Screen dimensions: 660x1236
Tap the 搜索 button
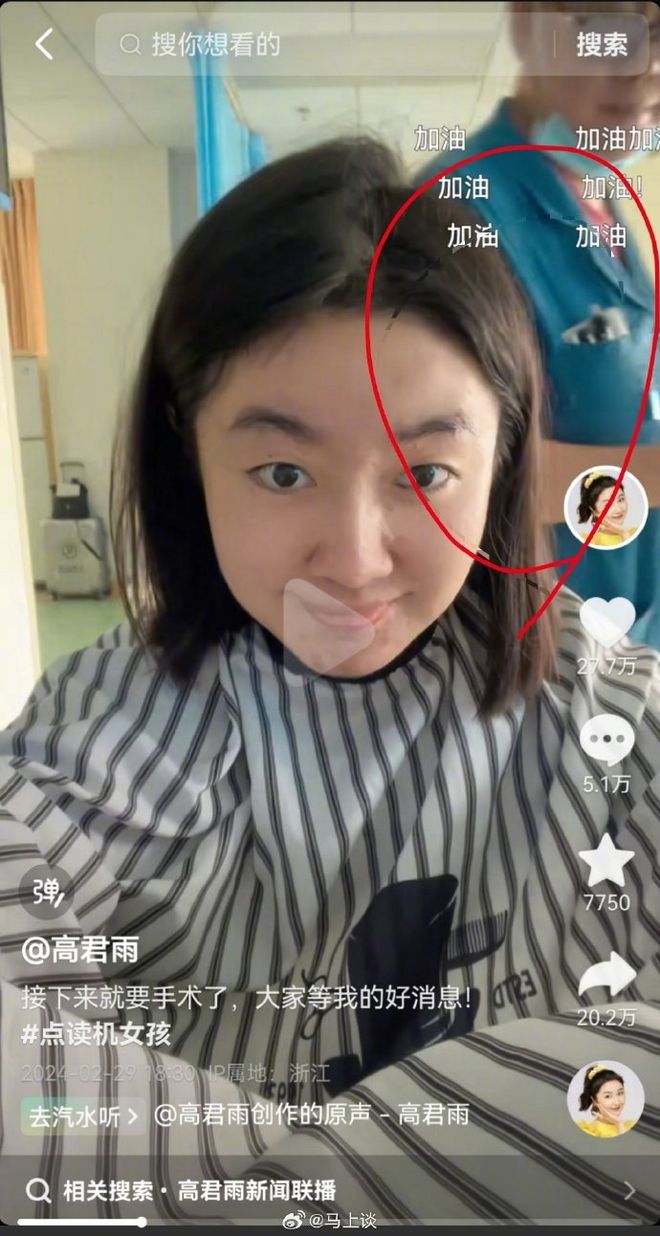pyautogui.click(x=601, y=44)
